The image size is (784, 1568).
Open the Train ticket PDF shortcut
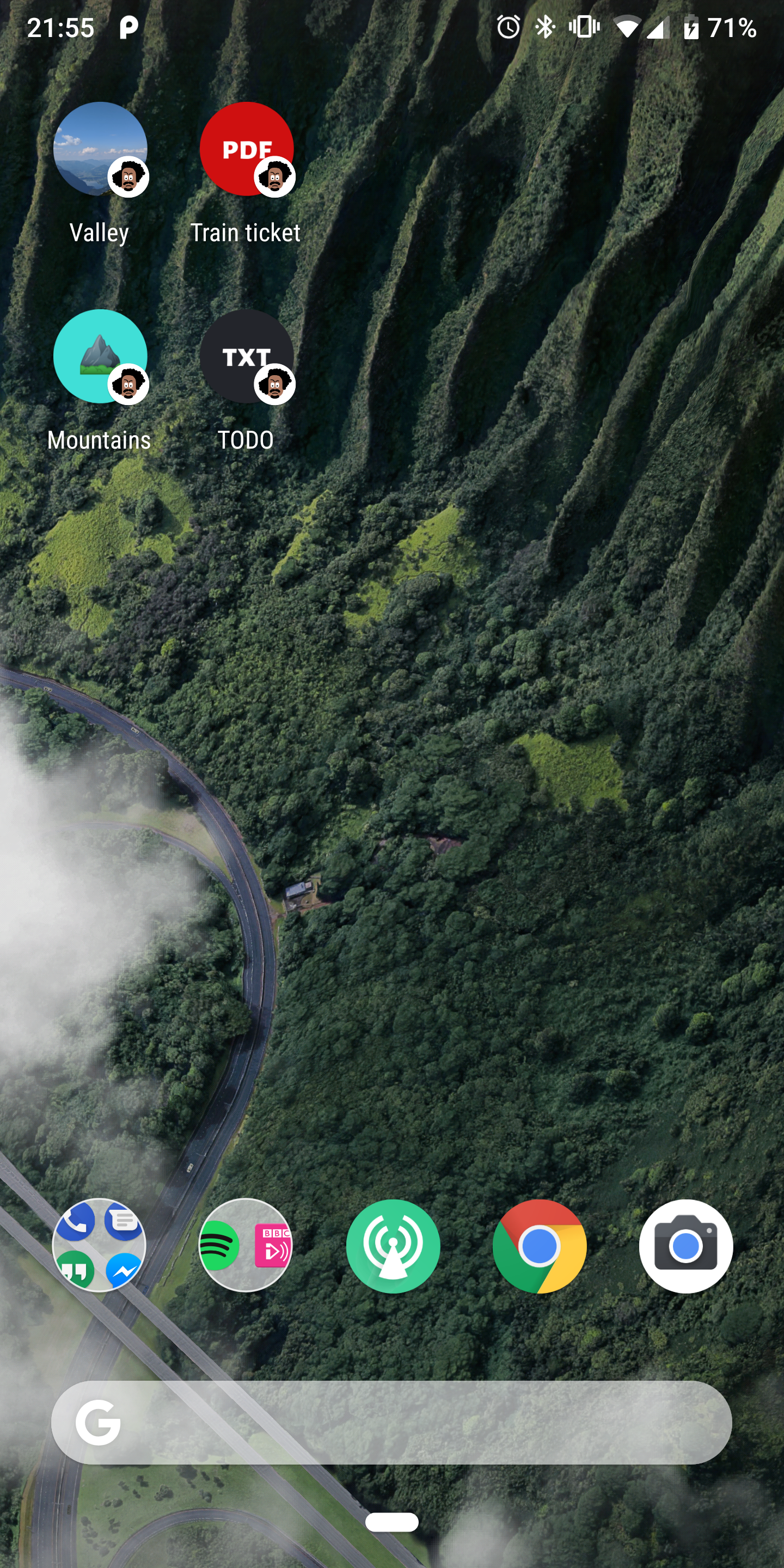[x=246, y=149]
